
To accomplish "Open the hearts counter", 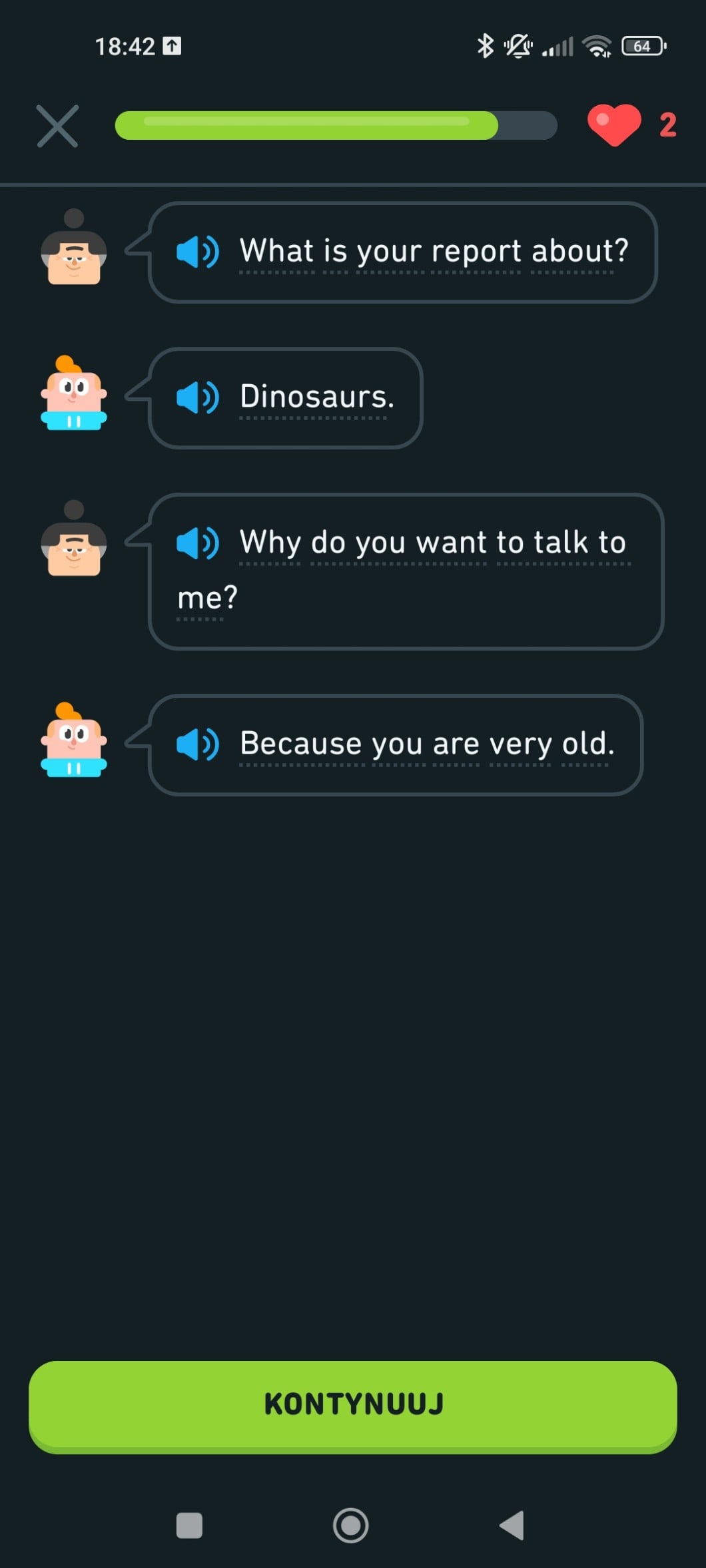I will (x=631, y=125).
